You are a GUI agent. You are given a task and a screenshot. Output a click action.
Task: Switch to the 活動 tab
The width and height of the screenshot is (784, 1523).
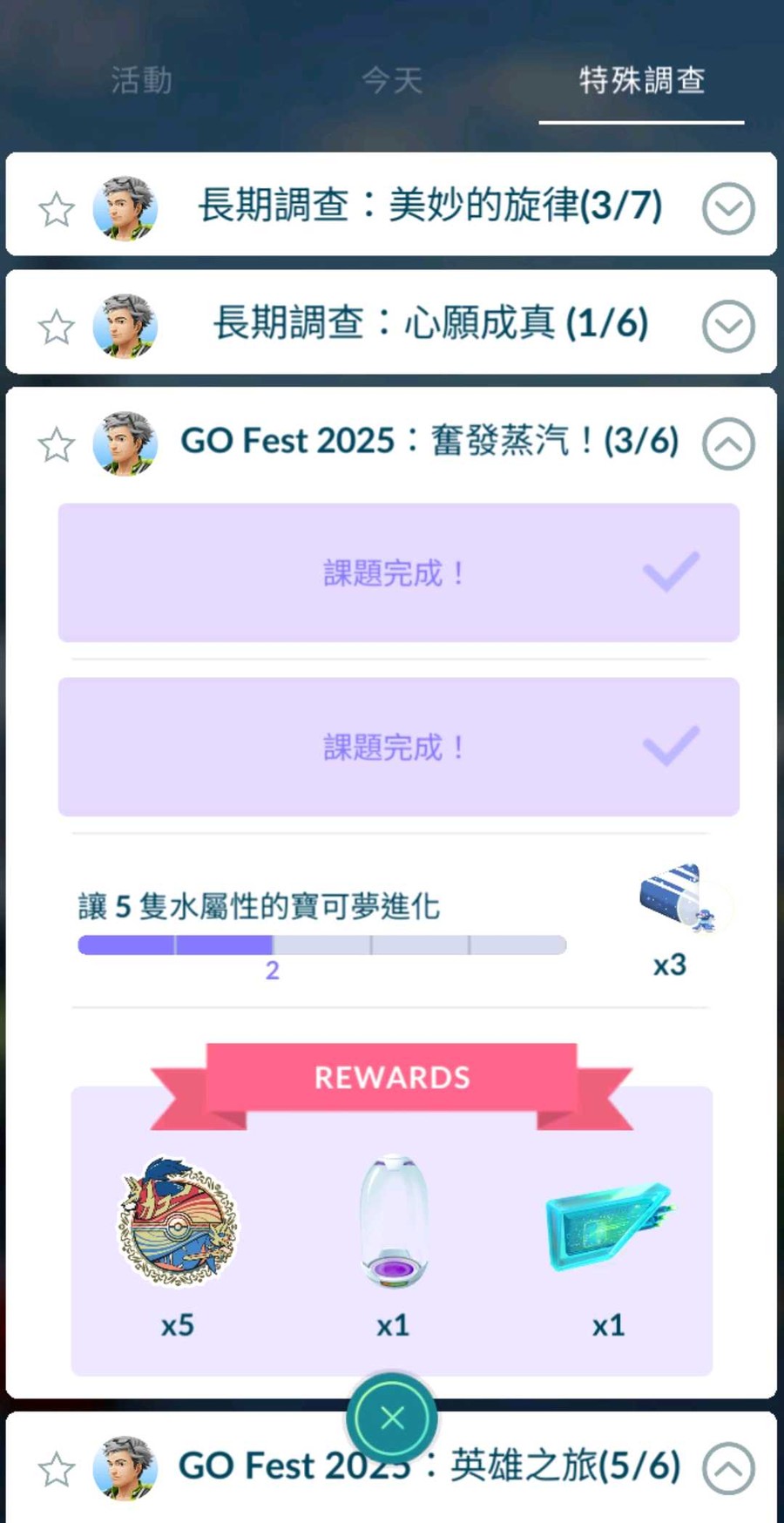[x=141, y=80]
